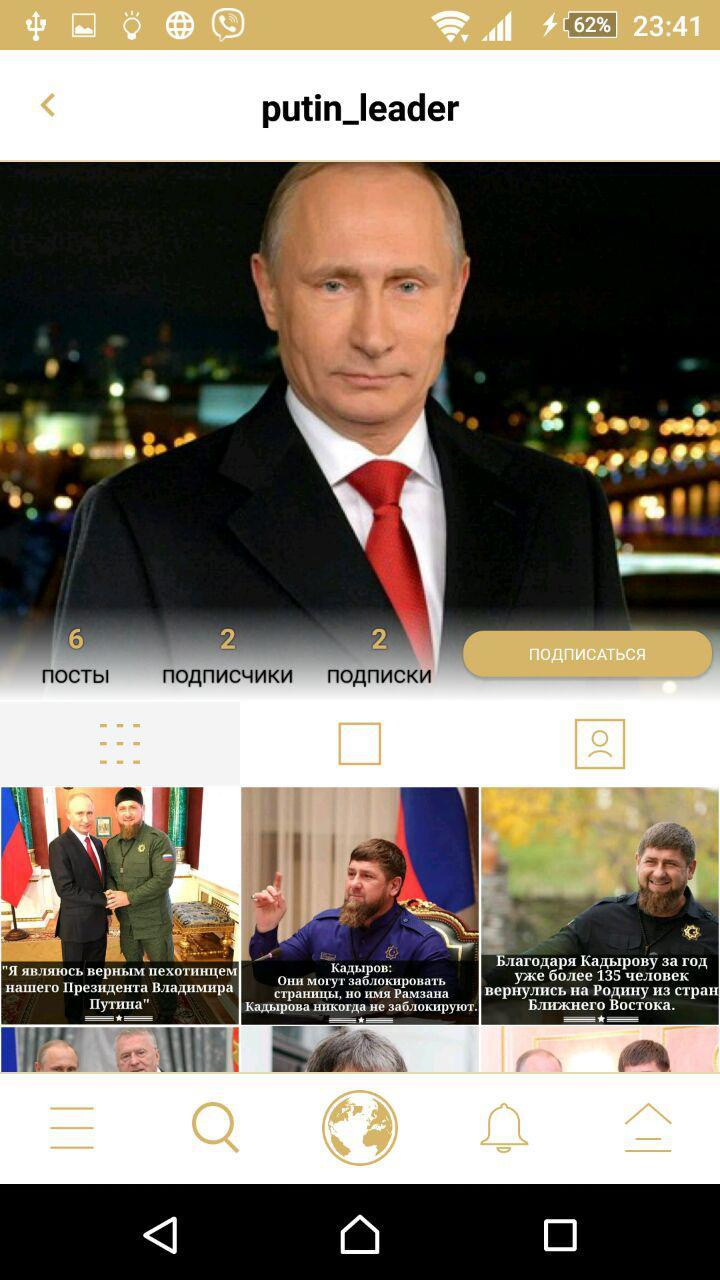The width and height of the screenshot is (720, 1280).
Task: Switch to the single-post list view tab
Action: tap(360, 744)
